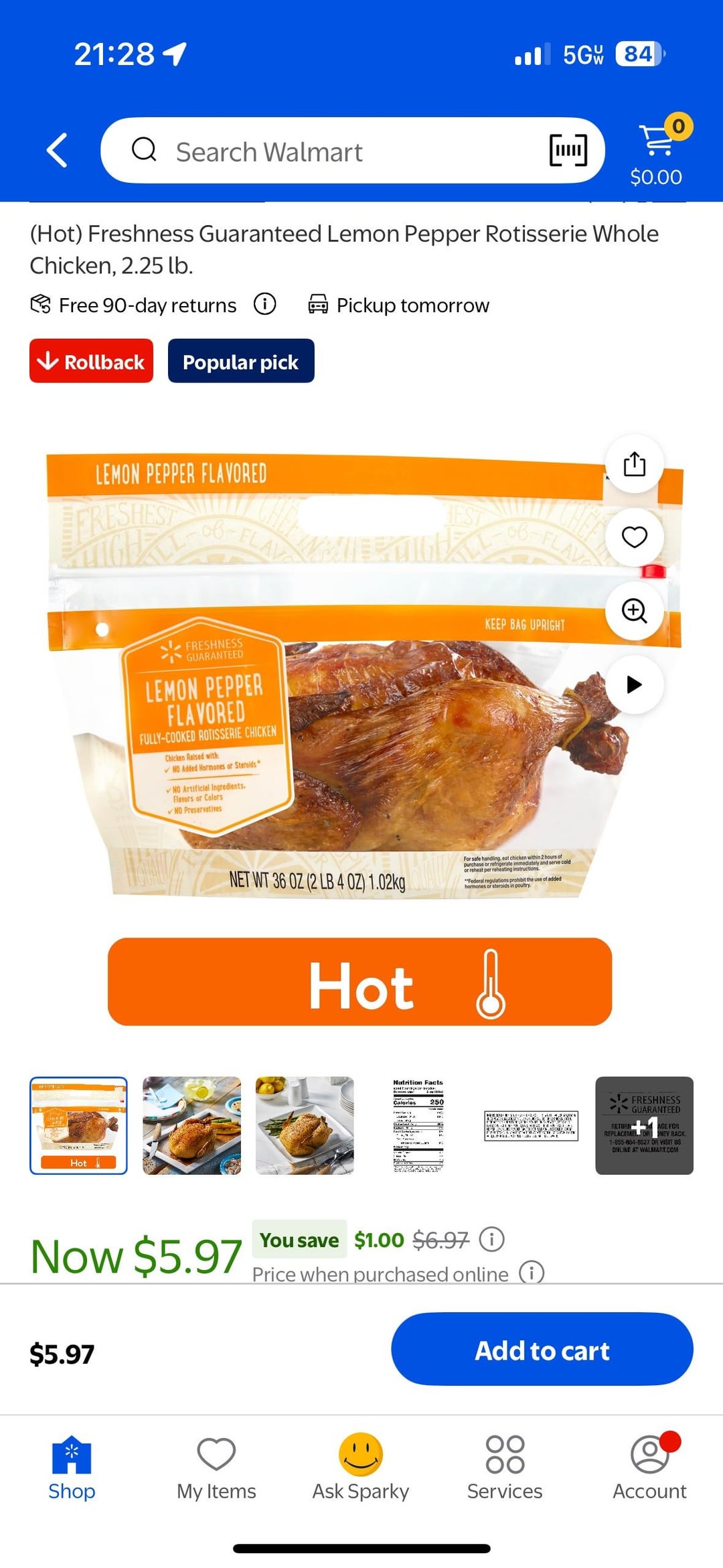The width and height of the screenshot is (723, 1568).
Task: Open the Account tab
Action: click(x=649, y=1468)
